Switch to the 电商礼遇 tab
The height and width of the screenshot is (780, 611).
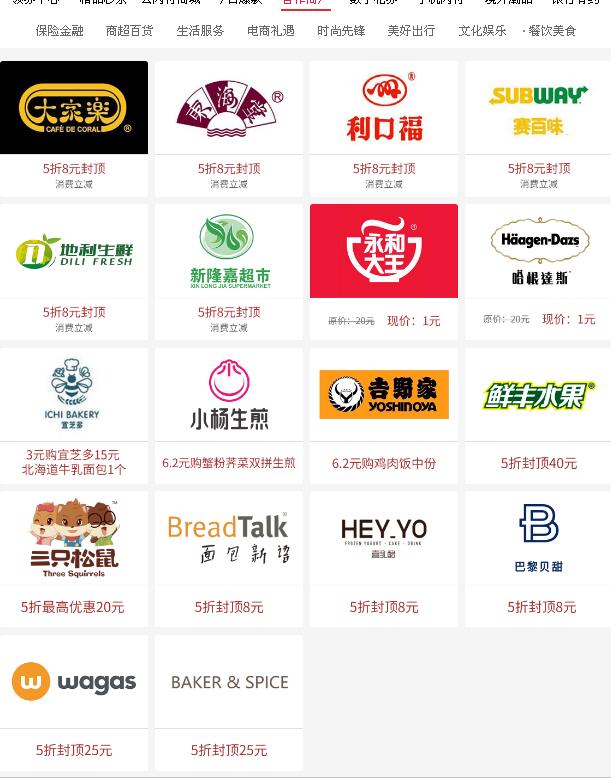tap(271, 31)
